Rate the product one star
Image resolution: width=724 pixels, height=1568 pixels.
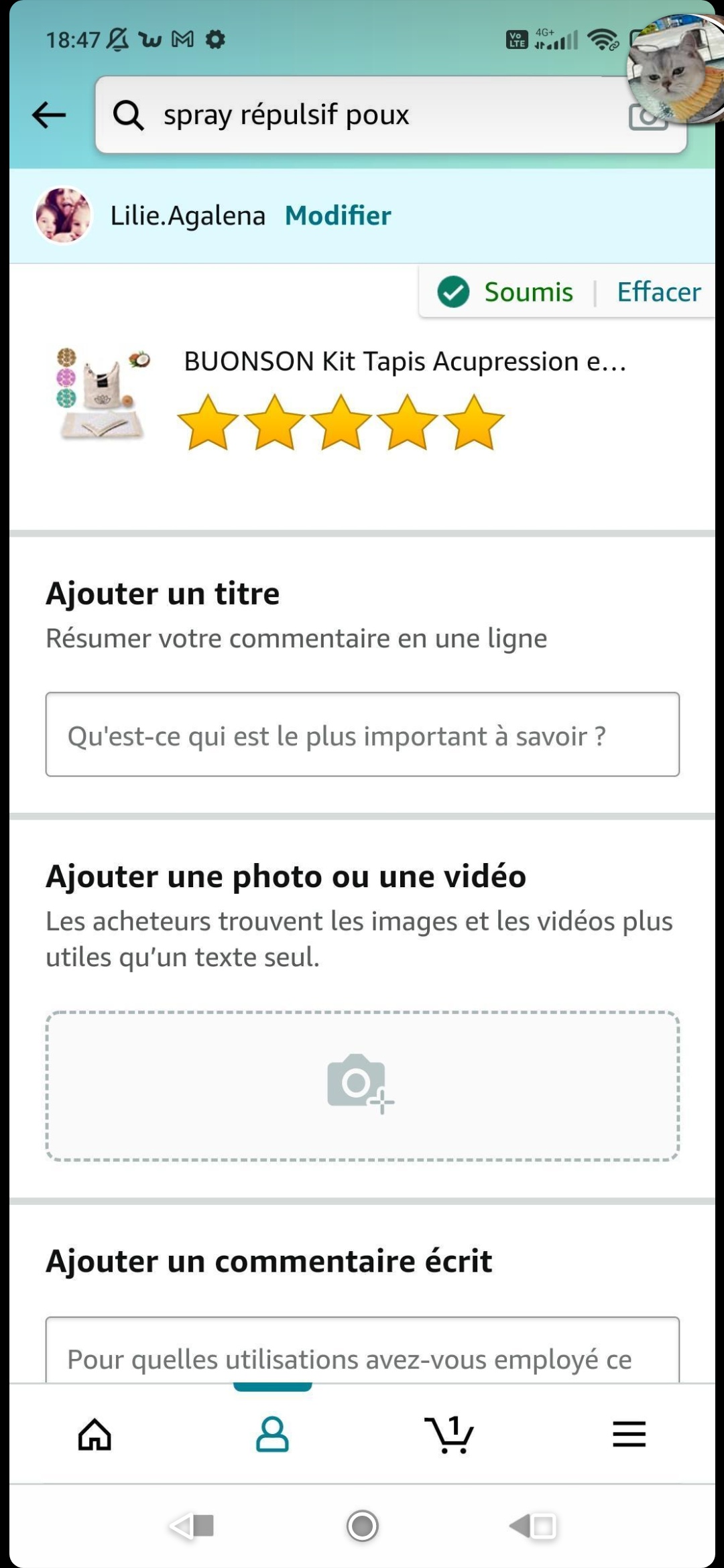(208, 423)
